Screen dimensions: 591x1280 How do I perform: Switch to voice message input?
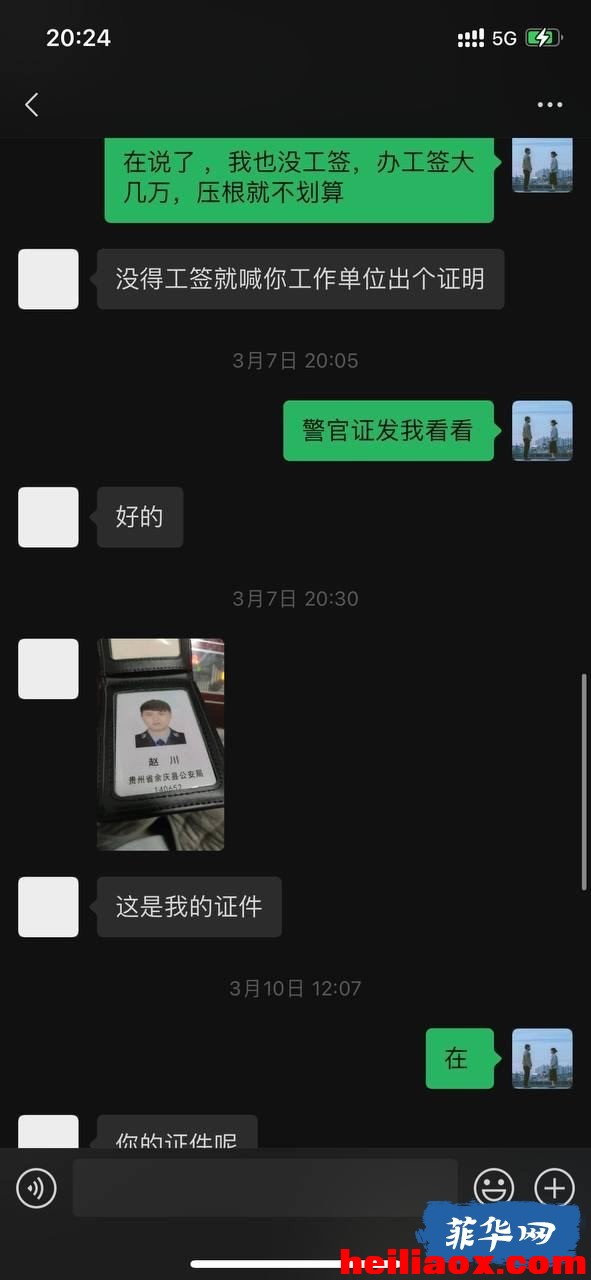point(37,1188)
